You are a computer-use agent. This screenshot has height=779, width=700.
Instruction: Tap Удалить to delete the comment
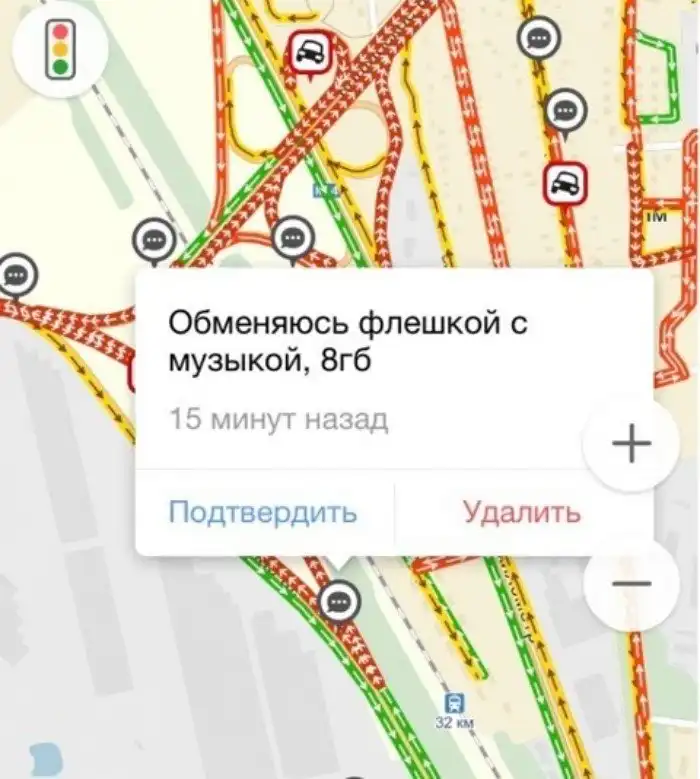click(x=521, y=512)
